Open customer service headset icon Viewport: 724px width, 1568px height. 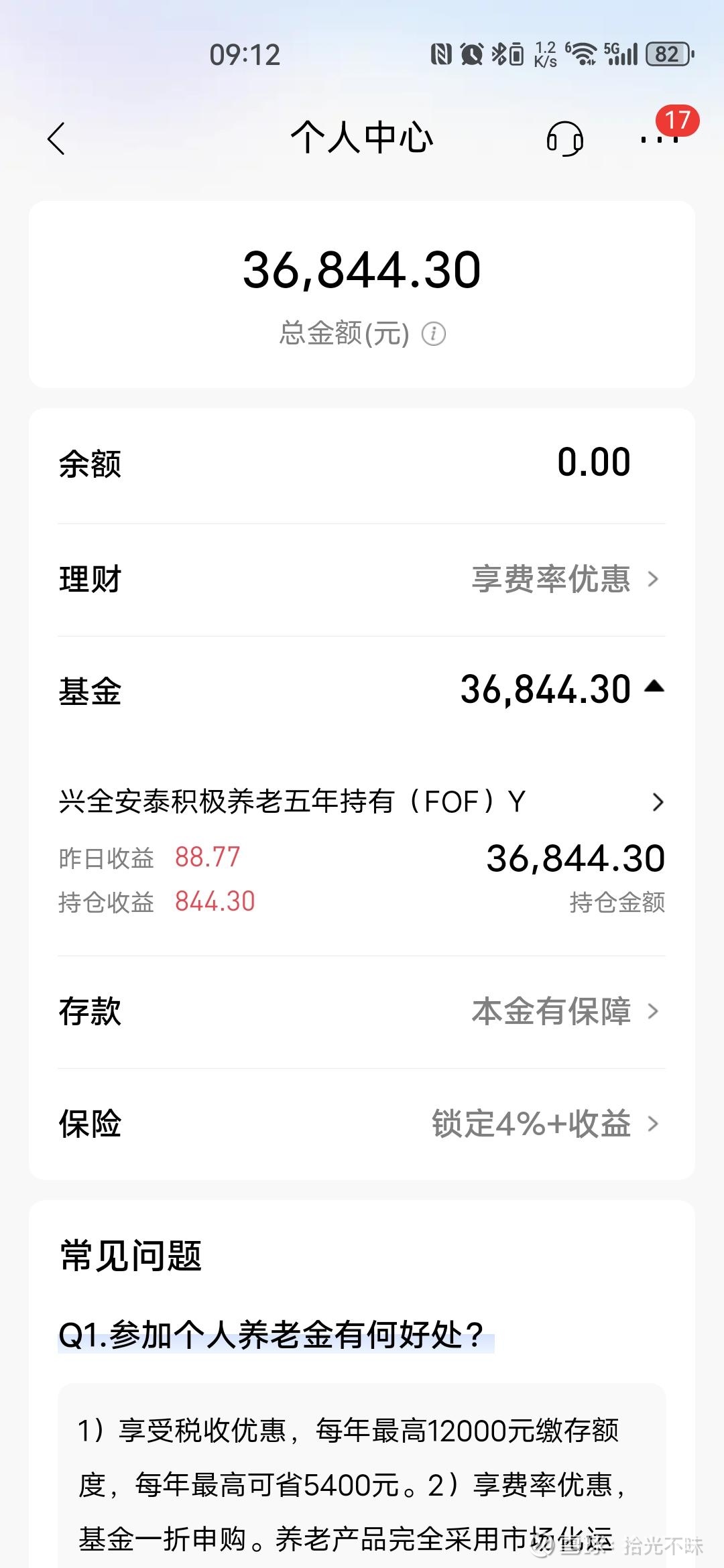point(564,139)
